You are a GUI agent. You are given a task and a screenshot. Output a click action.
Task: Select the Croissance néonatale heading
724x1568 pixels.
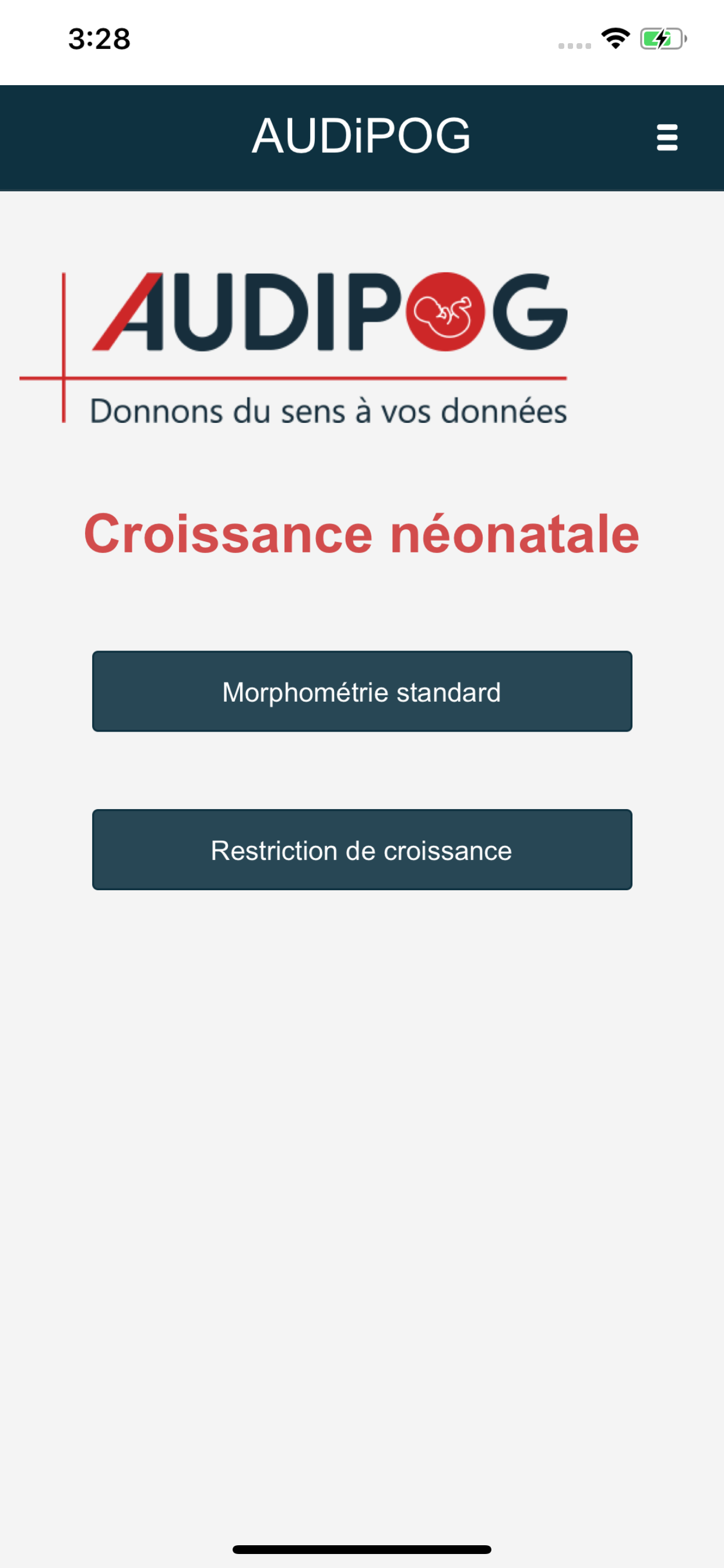(x=362, y=534)
